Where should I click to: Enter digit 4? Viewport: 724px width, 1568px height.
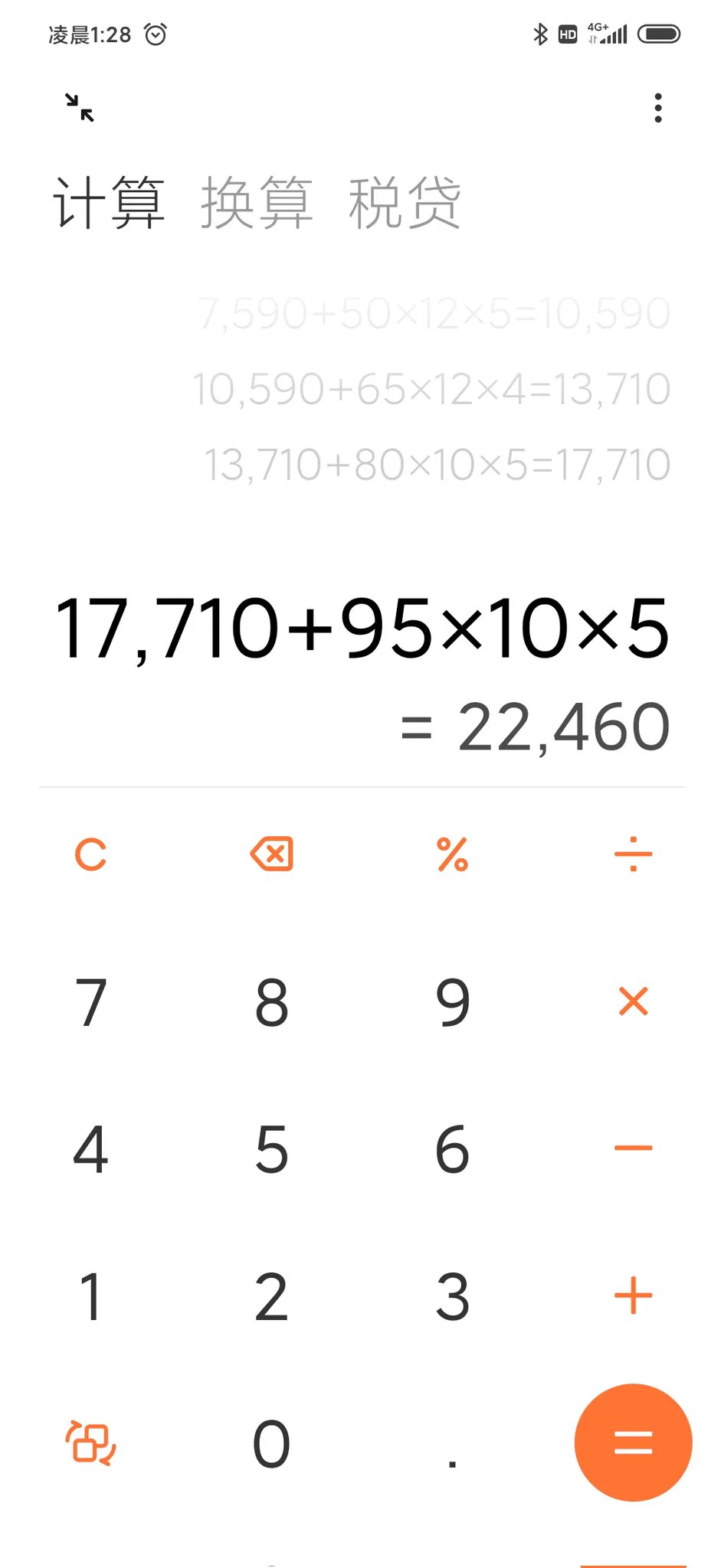[90, 1148]
